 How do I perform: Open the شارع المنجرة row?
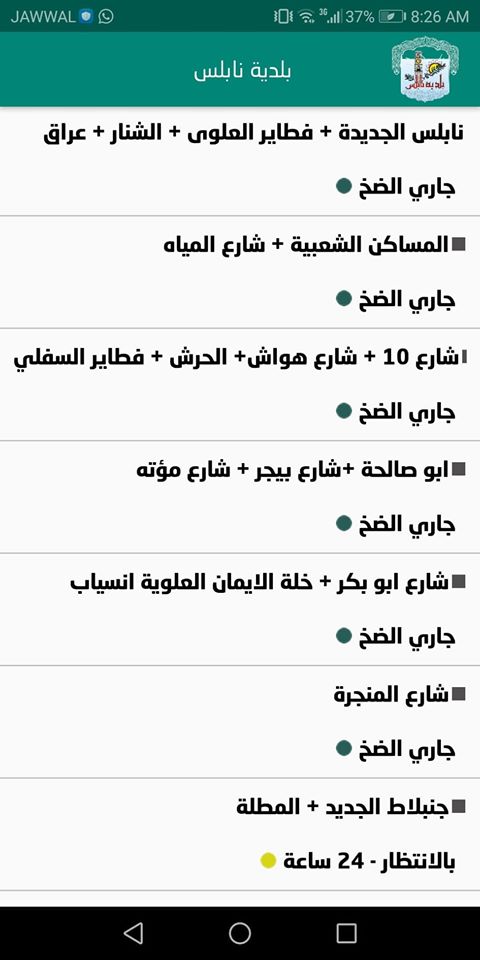coord(240,722)
